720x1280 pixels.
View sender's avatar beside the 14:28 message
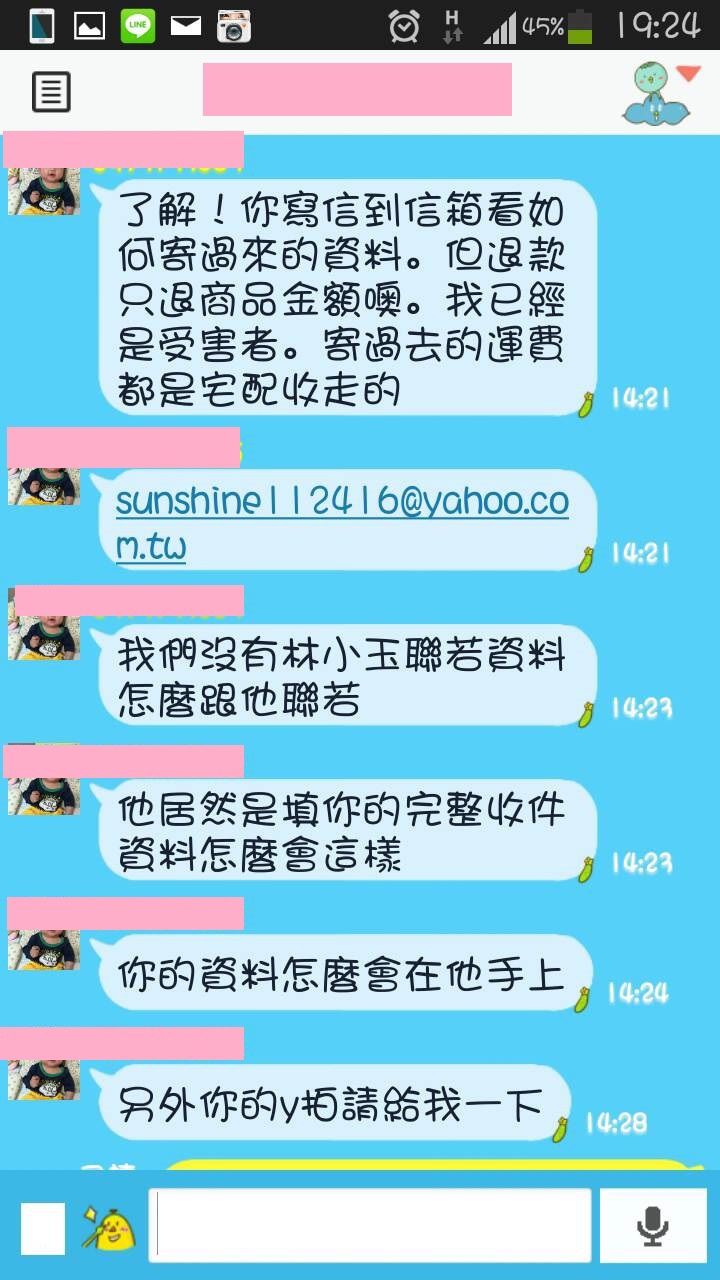(44, 1080)
